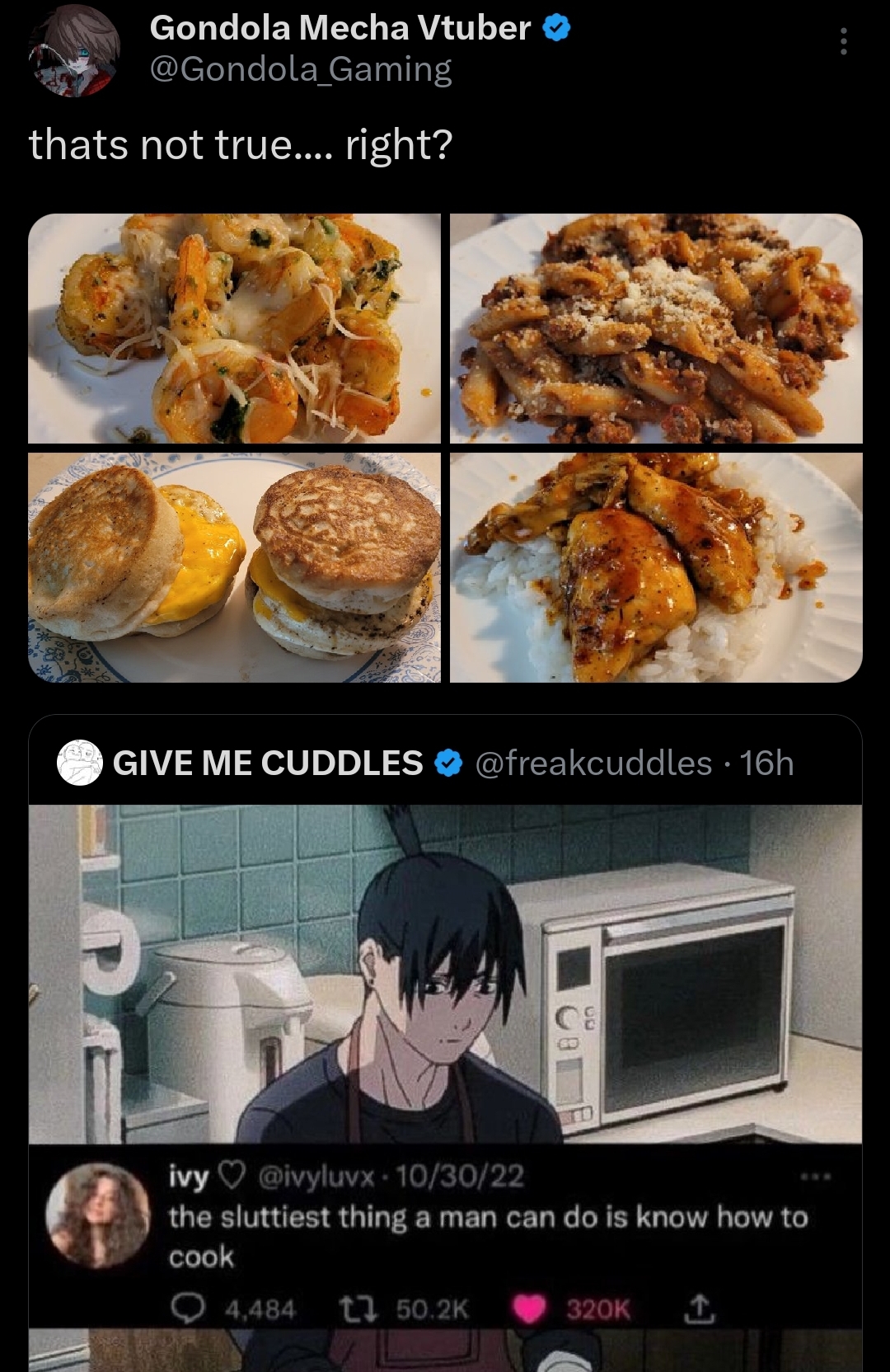Open the @Gondola_Gaming handle
Screen dimensions: 890x1372
(x=301, y=69)
